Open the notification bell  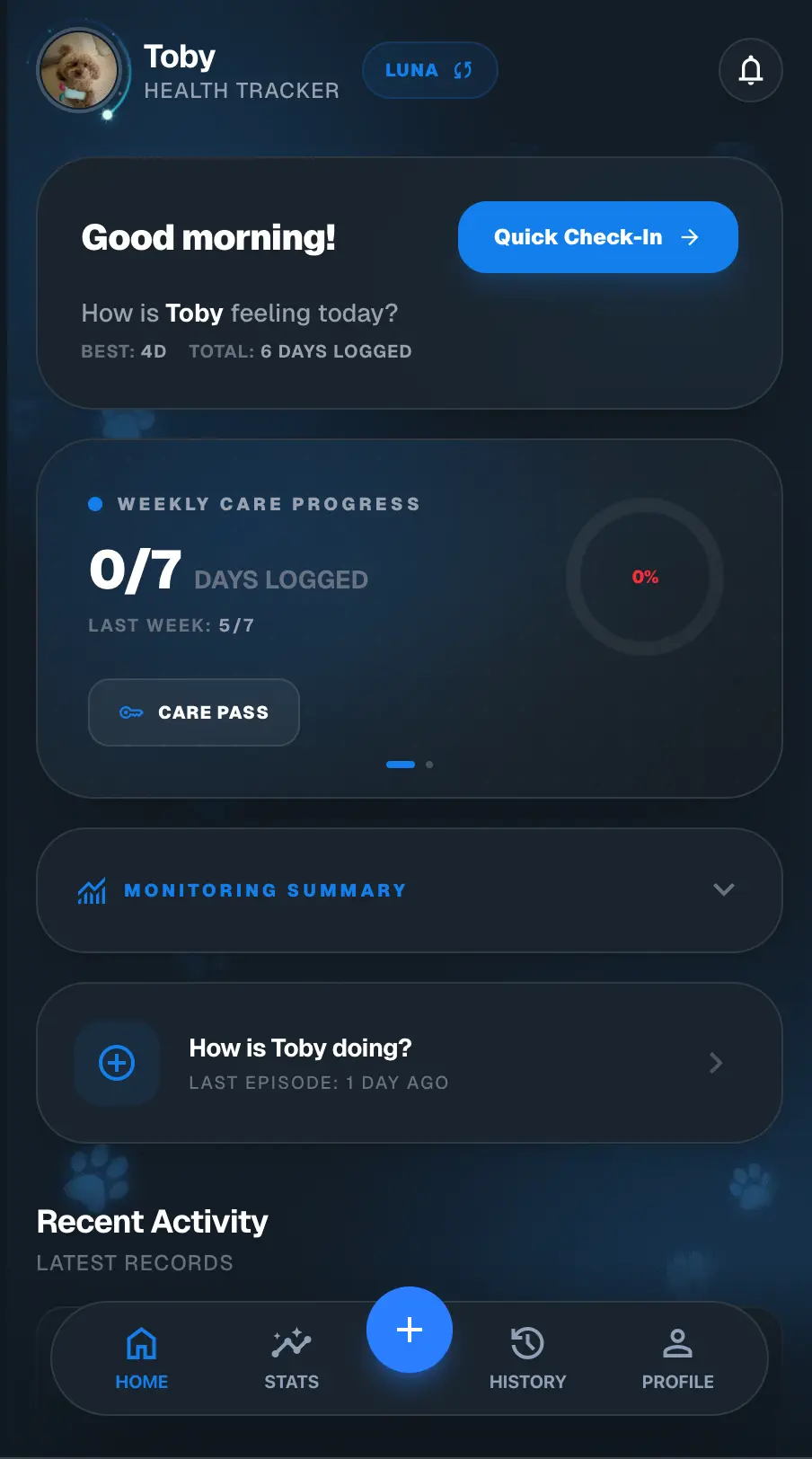pyautogui.click(x=751, y=70)
